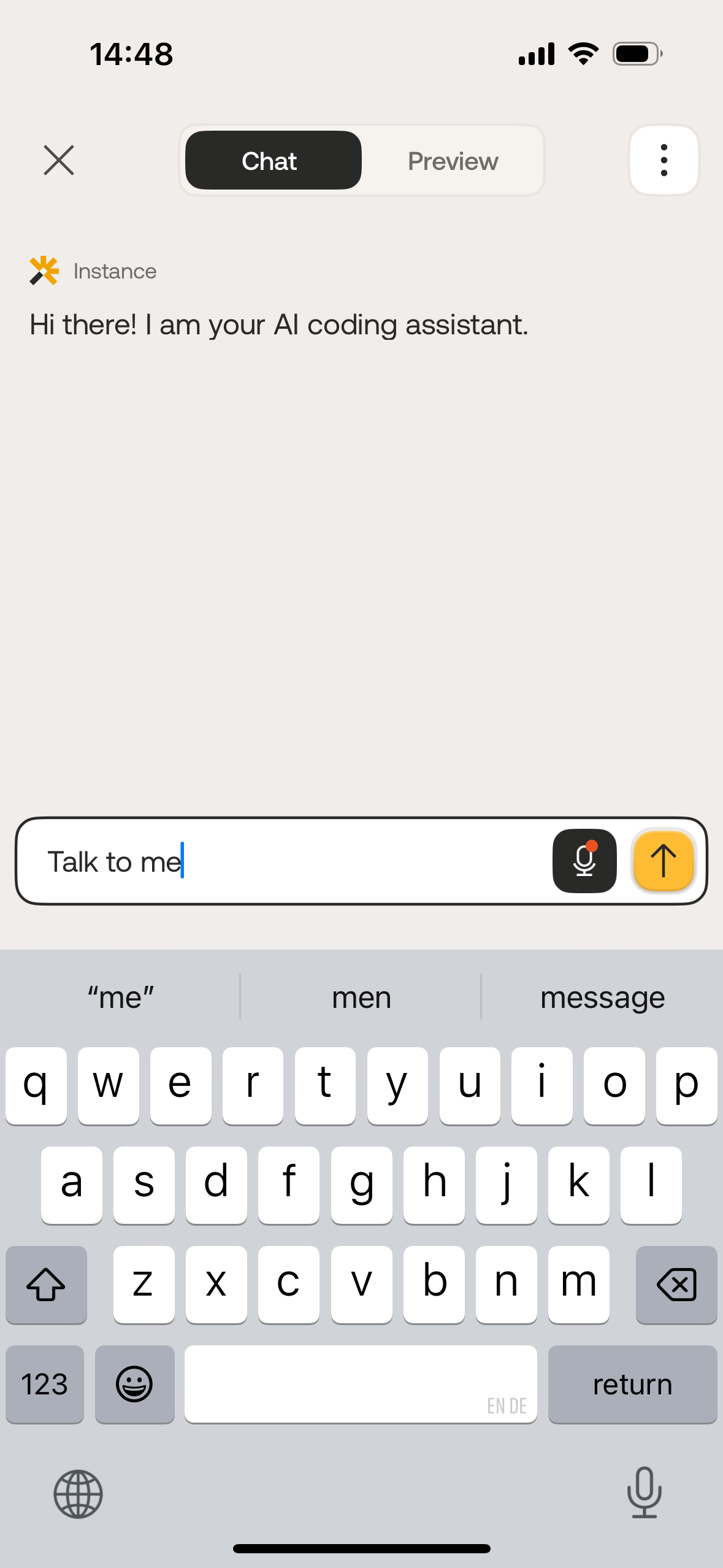Image resolution: width=723 pixels, height=1568 pixels.
Task: Close the chat screen
Action: [59, 160]
